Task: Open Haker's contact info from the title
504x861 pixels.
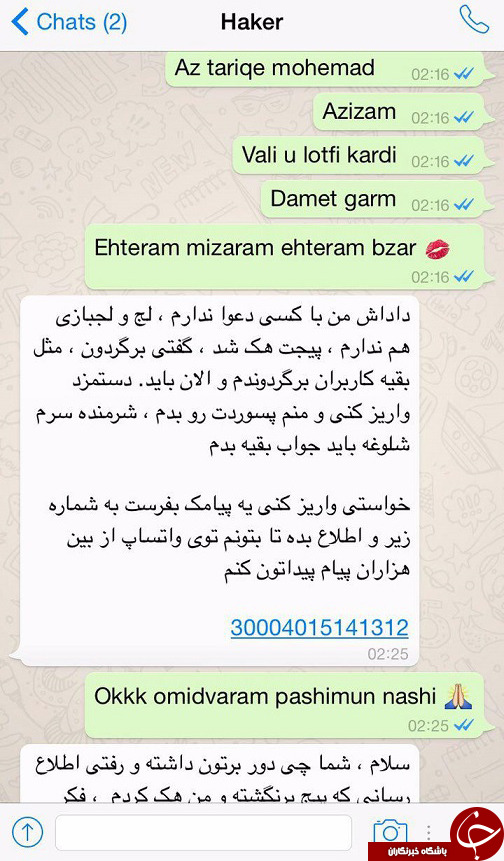Action: coord(251,22)
